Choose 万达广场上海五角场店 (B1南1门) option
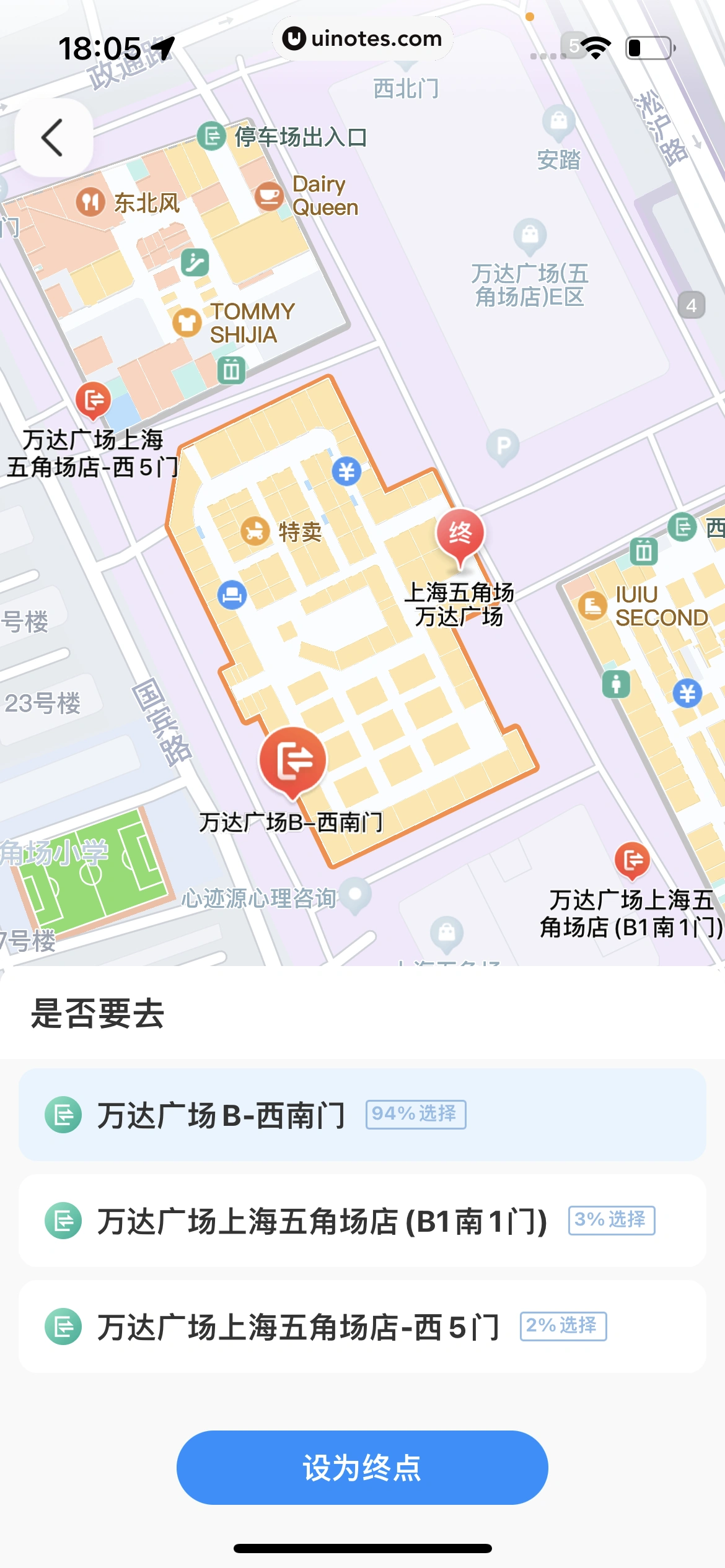The image size is (725, 1568). coord(362,1221)
